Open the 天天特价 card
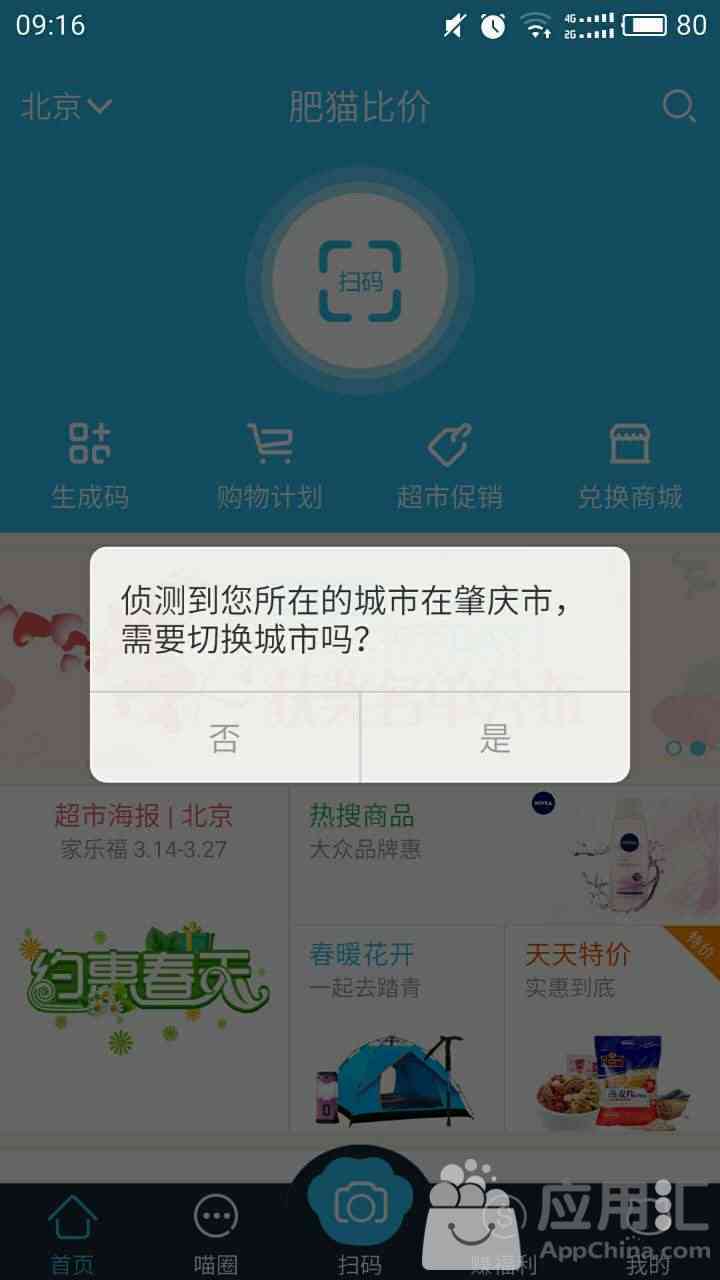Viewport: 720px width, 1280px height. [x=612, y=1030]
